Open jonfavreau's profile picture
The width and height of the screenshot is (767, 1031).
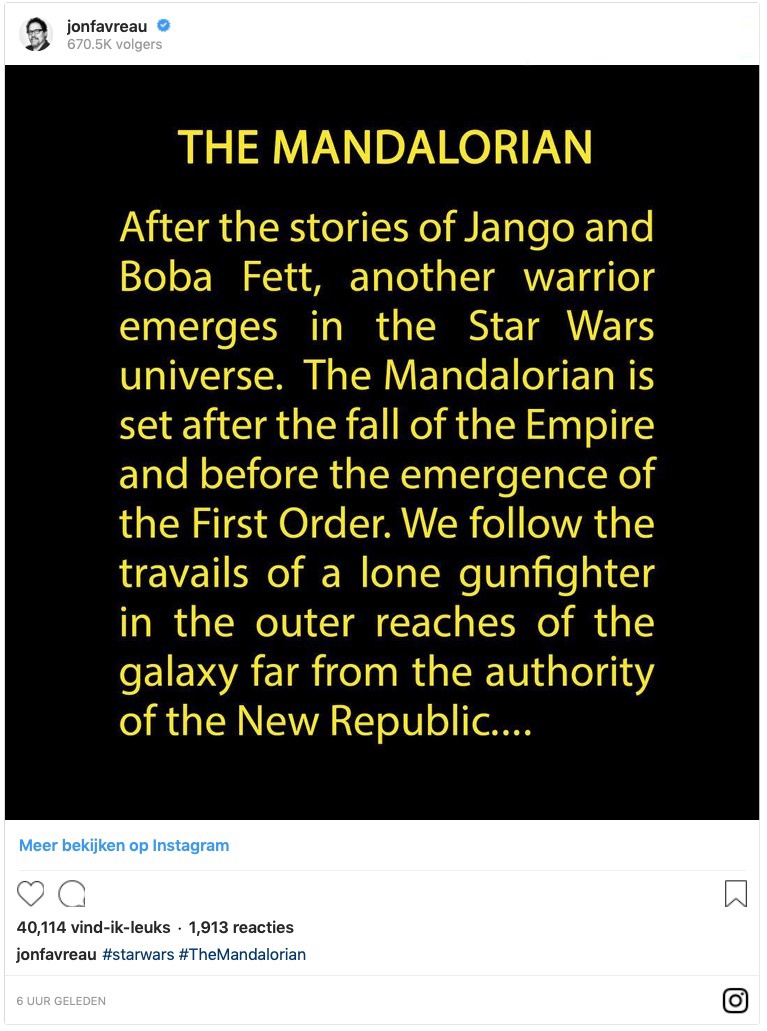click(x=35, y=35)
